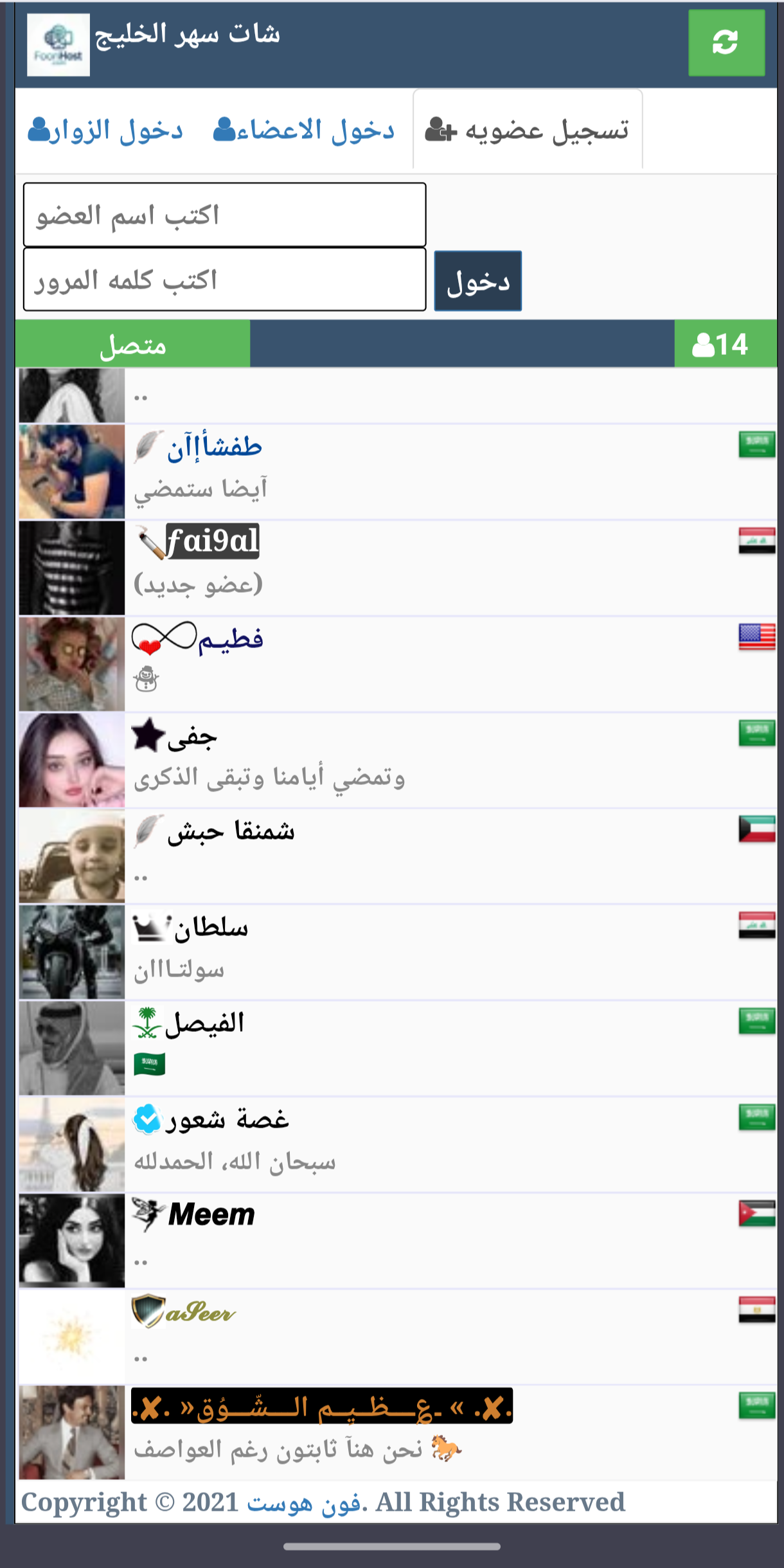Select the تسجيل عضويه tab
Image resolution: width=784 pixels, height=1568 pixels.
[x=528, y=130]
